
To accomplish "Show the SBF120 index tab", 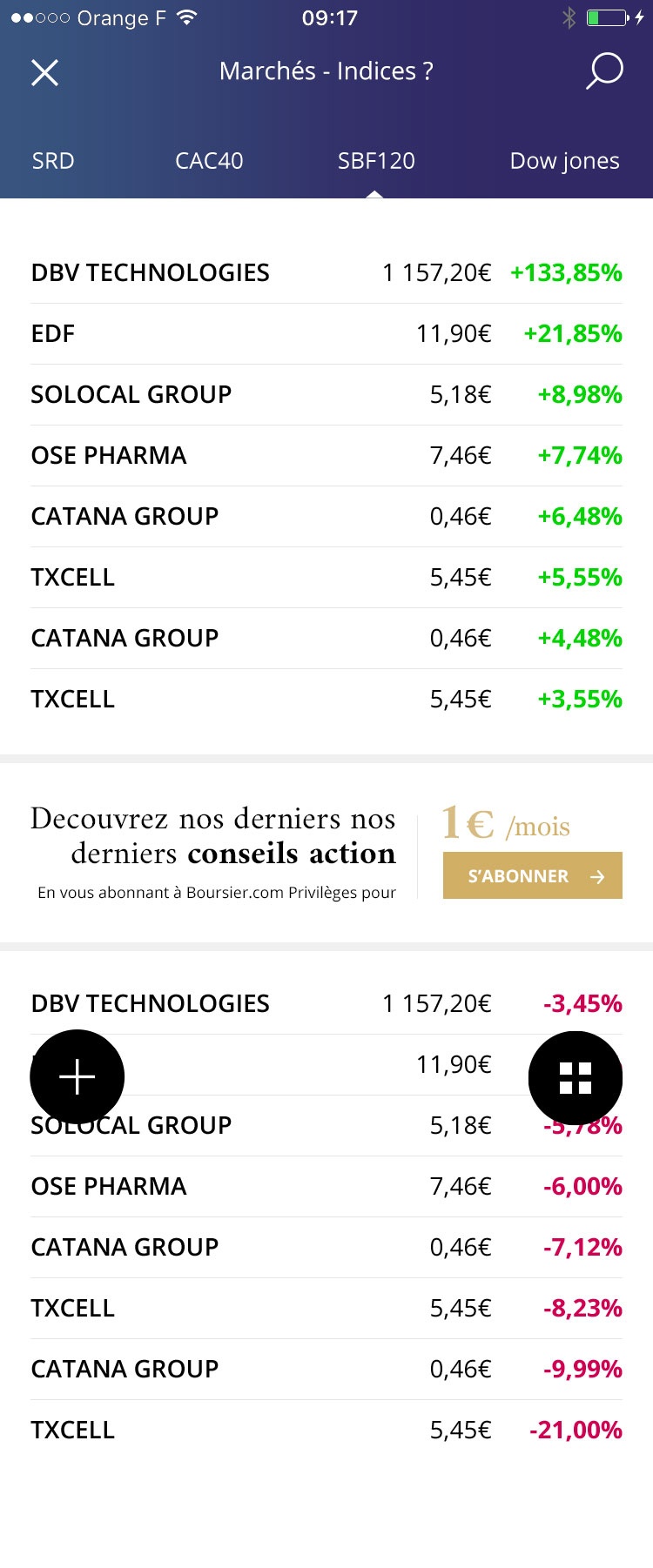I will (376, 161).
